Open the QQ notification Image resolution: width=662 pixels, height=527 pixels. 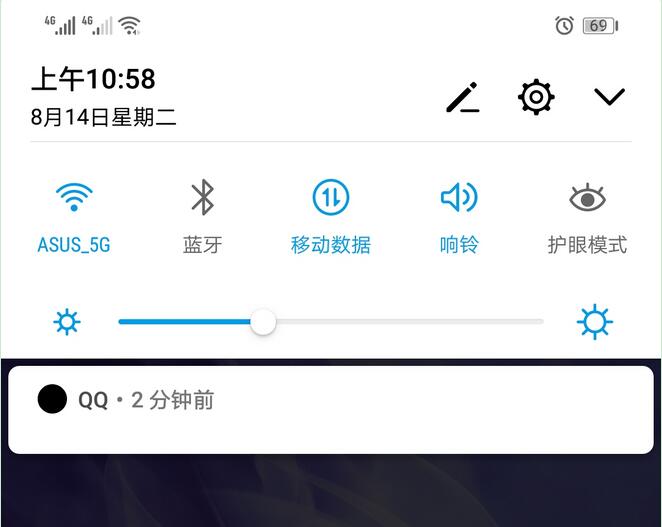pyautogui.click(x=330, y=410)
